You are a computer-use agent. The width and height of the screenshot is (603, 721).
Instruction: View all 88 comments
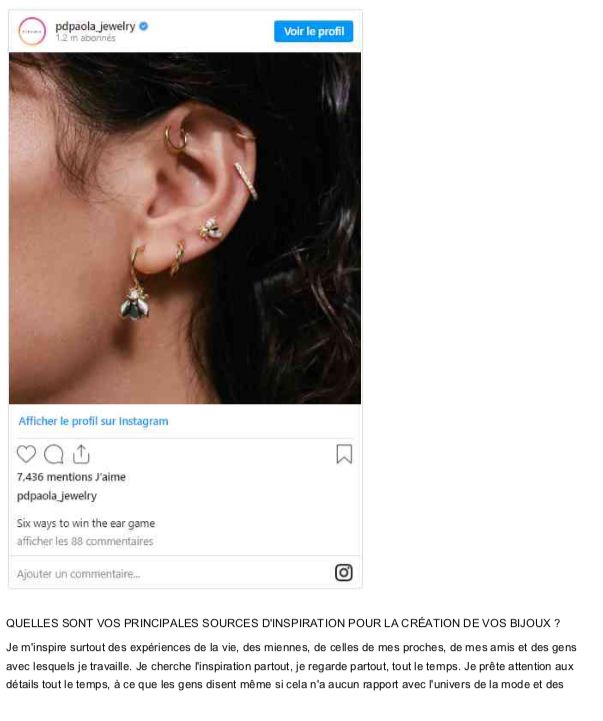coord(85,541)
